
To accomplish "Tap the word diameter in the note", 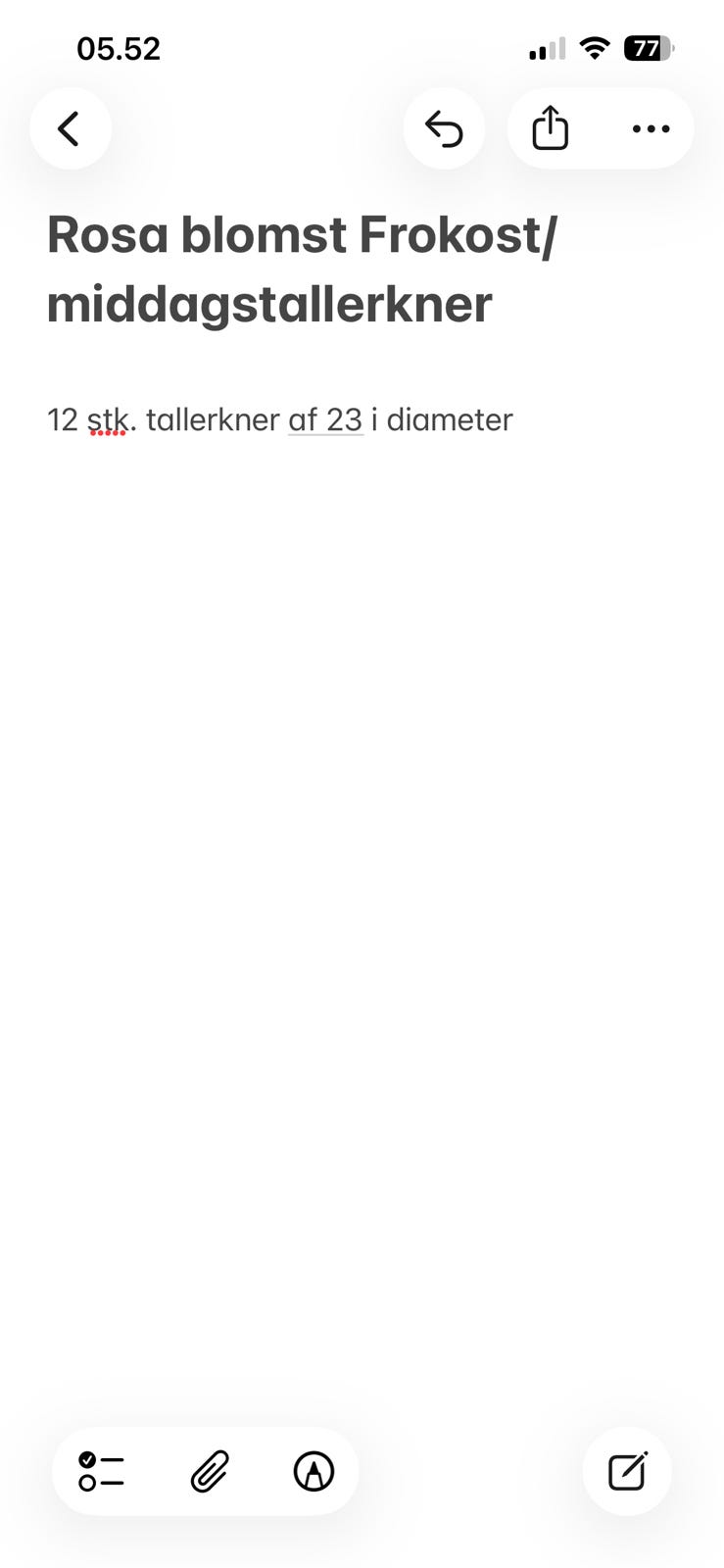I will (x=450, y=419).
